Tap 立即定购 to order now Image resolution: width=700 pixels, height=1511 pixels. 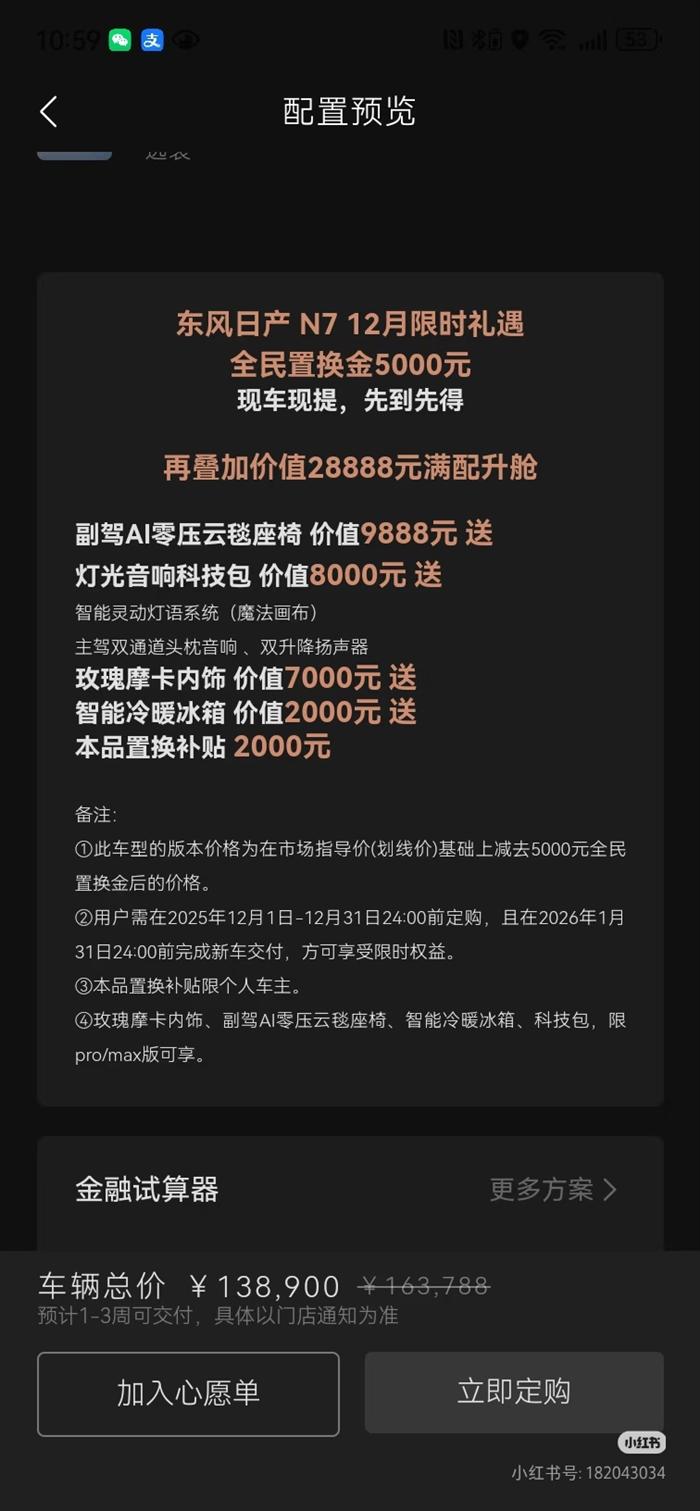pos(513,1392)
